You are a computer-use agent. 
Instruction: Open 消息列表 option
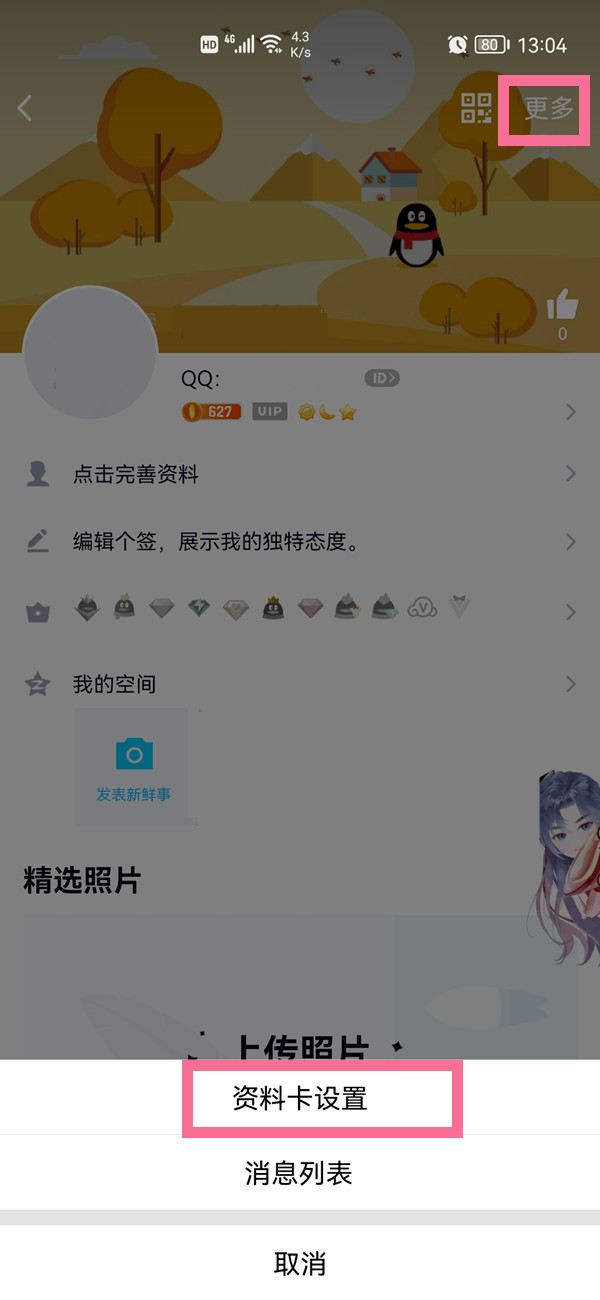point(299,1172)
